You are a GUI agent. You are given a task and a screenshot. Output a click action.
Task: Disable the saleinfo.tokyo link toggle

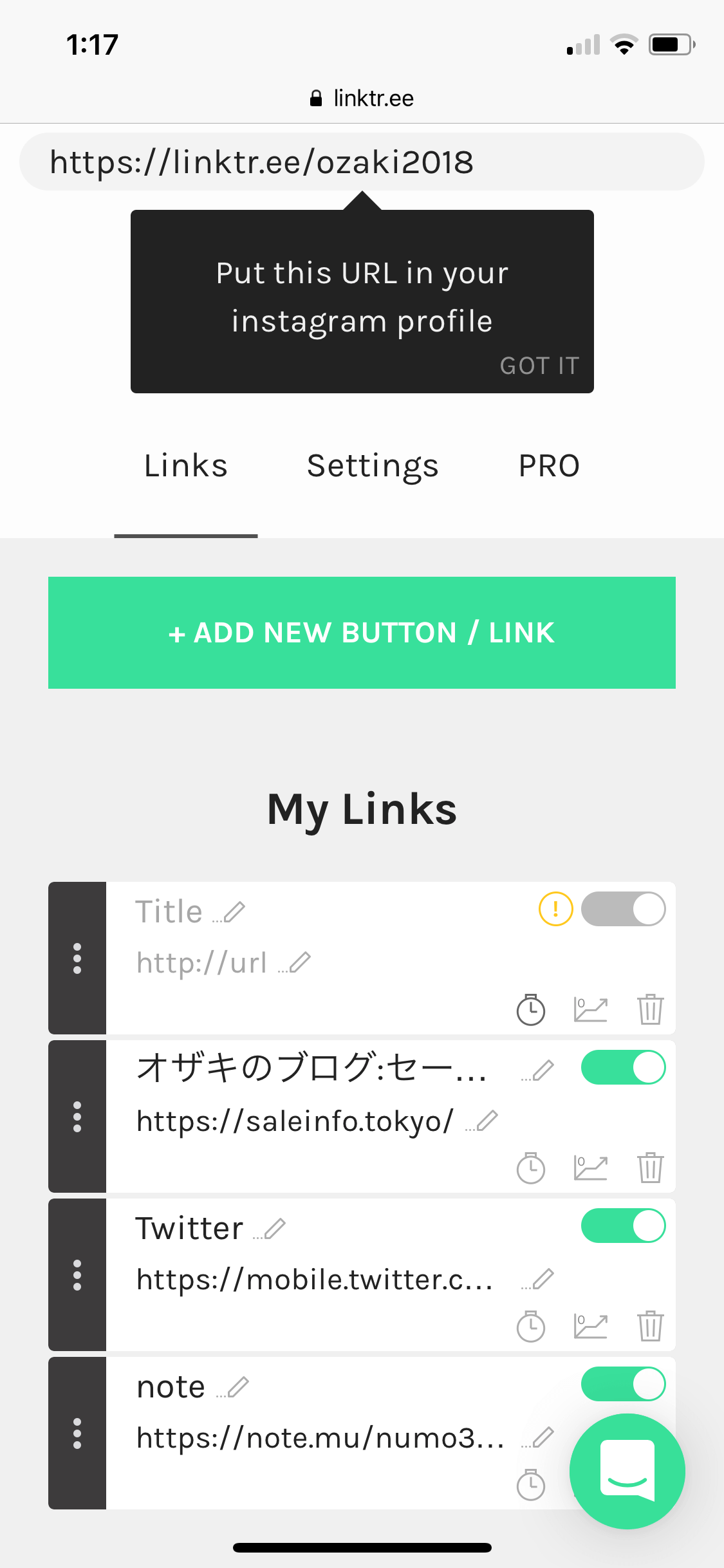[623, 1067]
